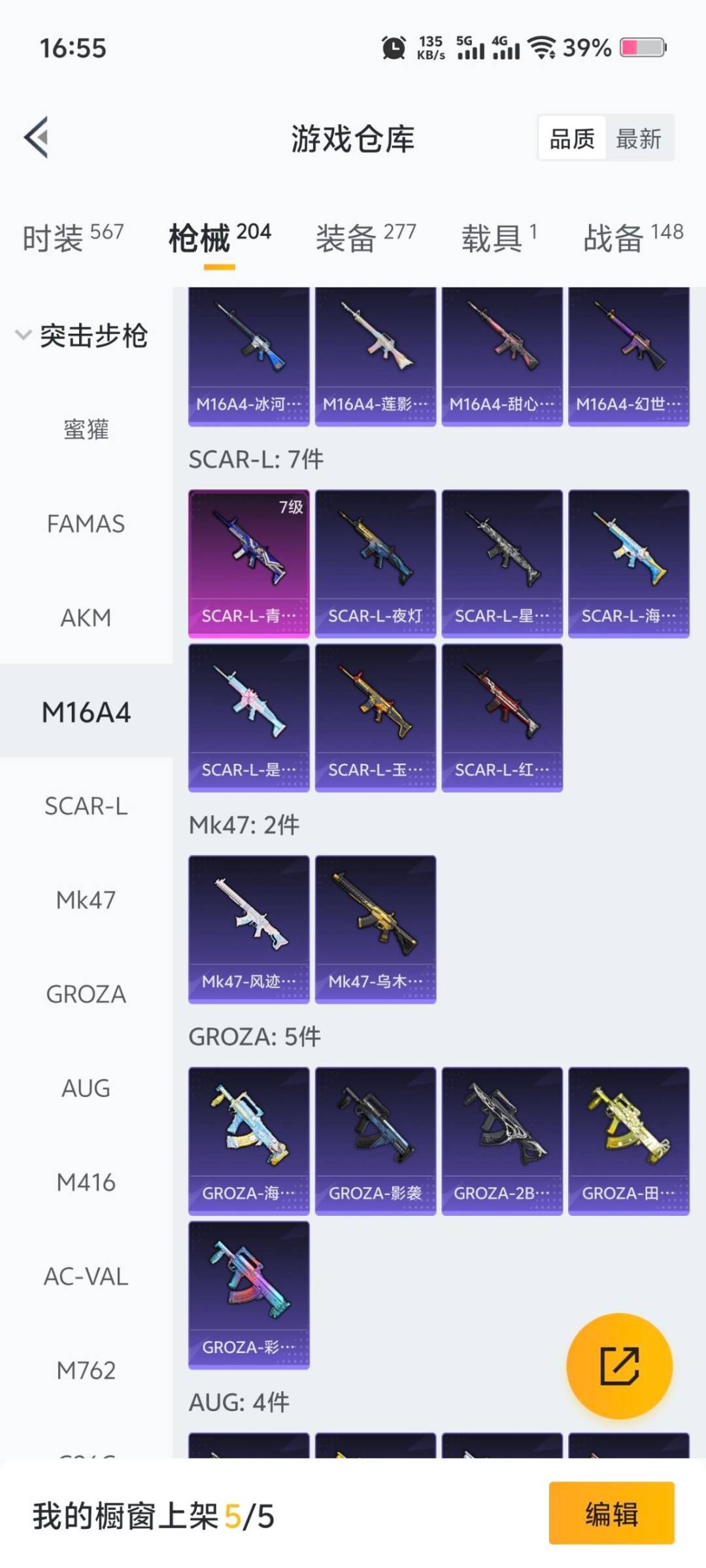Select FAMAS in the sidebar
Image resolution: width=706 pixels, height=1568 pixels.
86,524
